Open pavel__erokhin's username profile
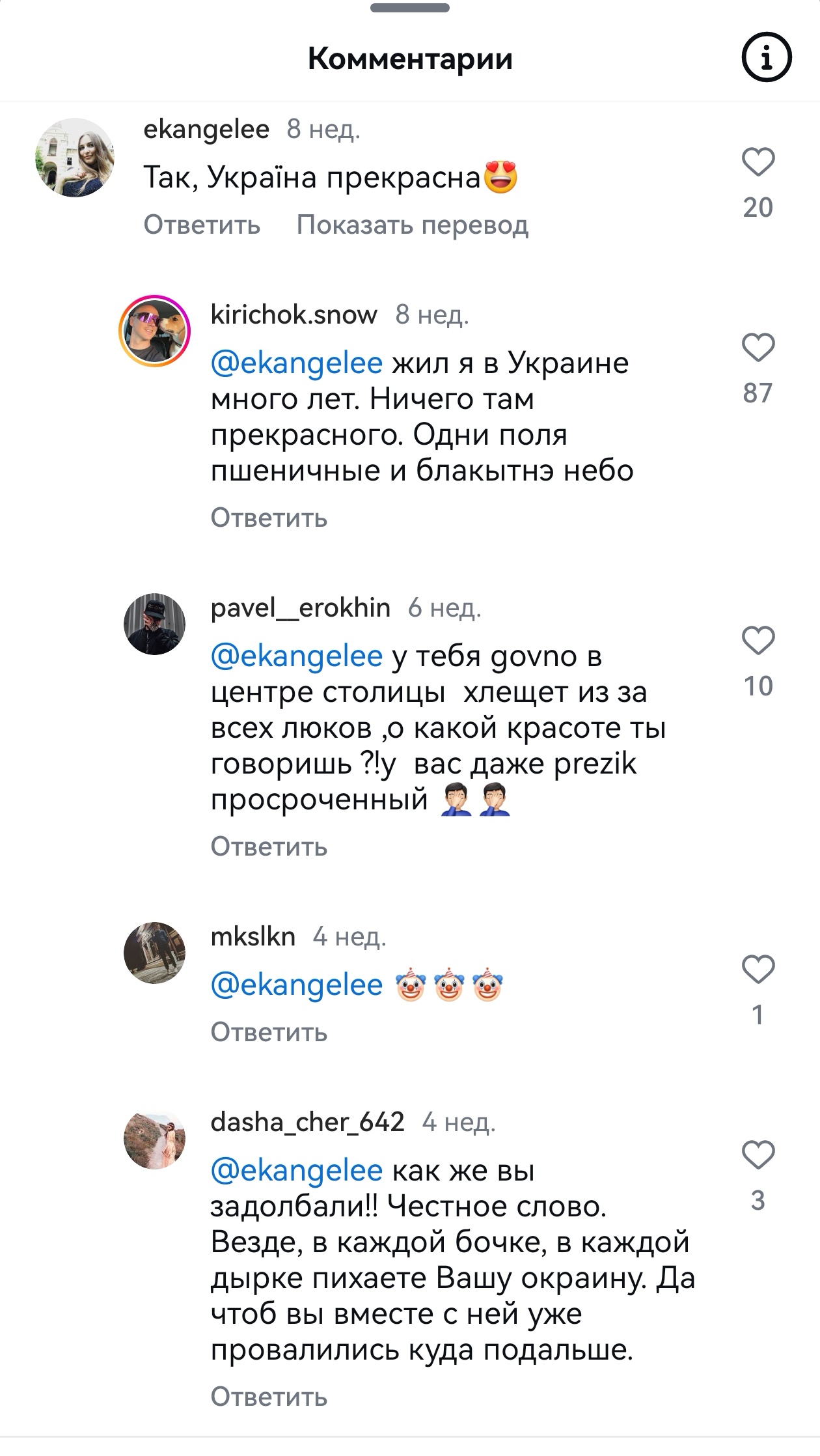The image size is (820, 1456). 301,608
